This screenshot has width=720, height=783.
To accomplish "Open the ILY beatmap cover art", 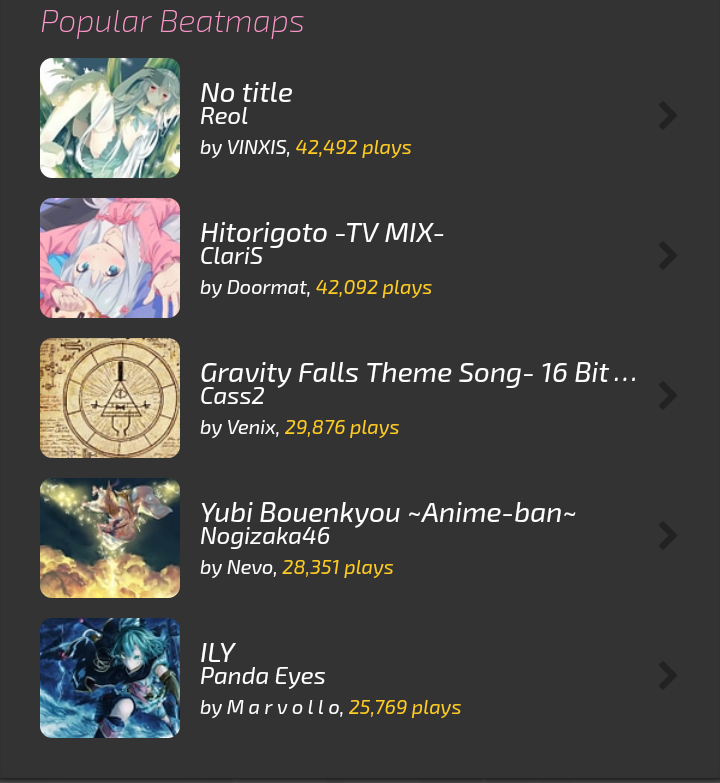I will [110, 677].
